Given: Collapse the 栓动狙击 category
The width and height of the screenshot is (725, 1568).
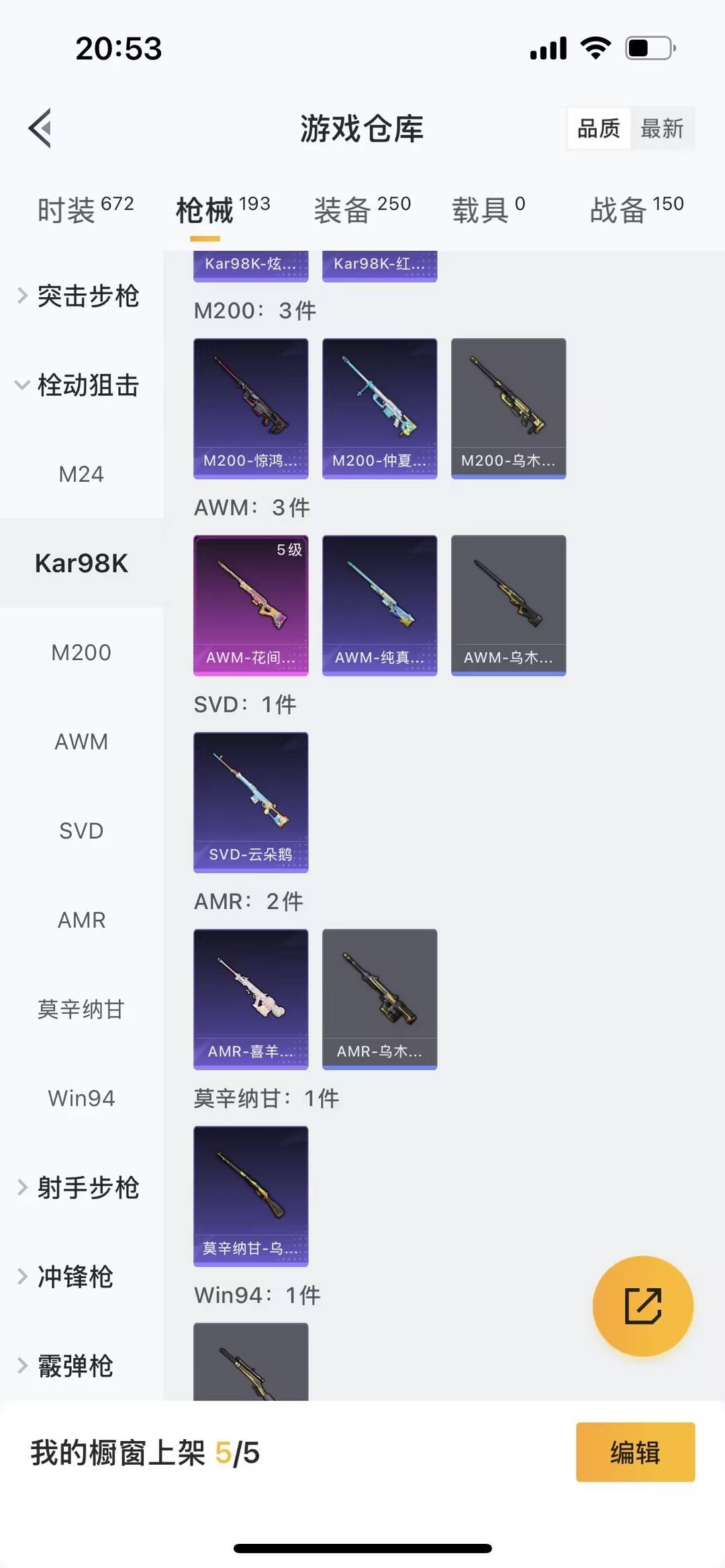Looking at the screenshot, I should [x=87, y=386].
